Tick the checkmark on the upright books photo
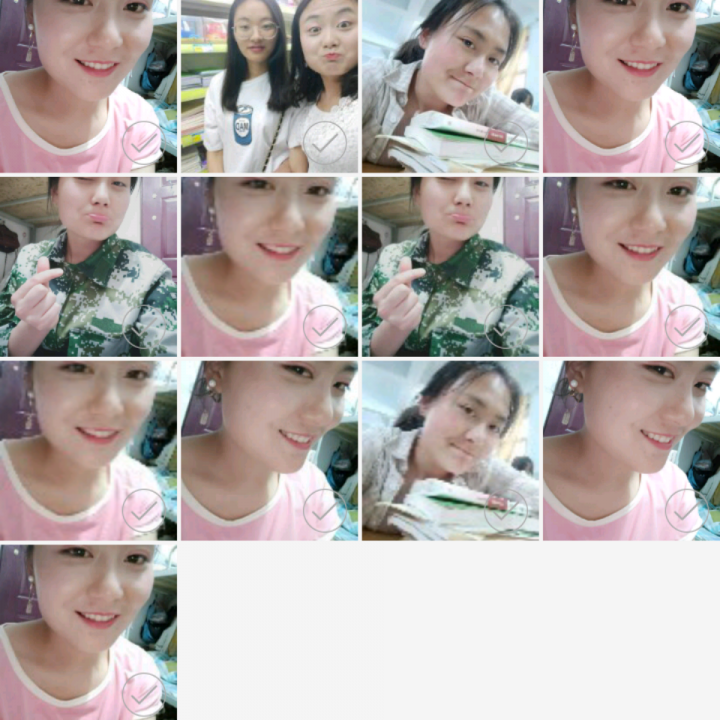Viewport: 720px width, 720px height. (505, 145)
